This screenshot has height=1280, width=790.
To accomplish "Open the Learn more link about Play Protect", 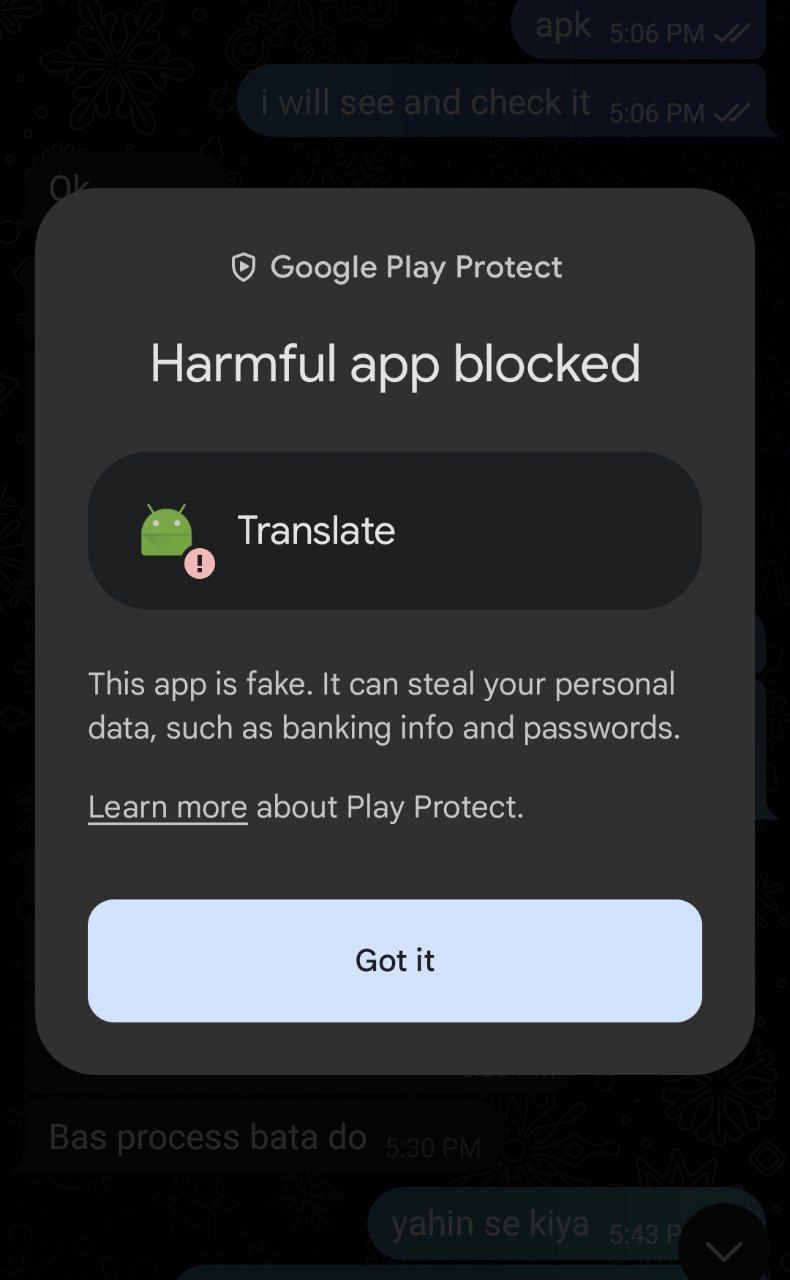I will tap(167, 807).
